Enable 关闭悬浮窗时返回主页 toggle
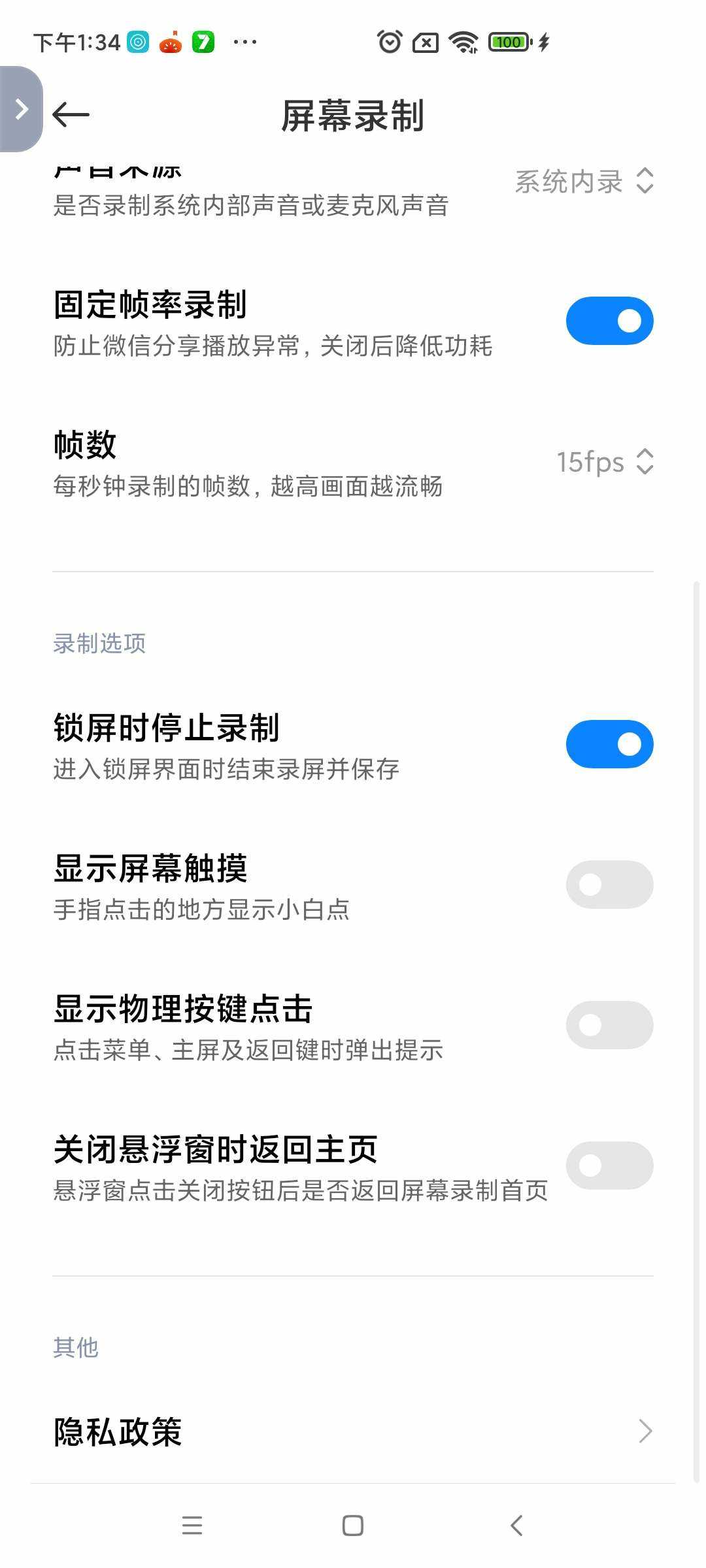Viewport: 706px width, 1568px height. tap(609, 1166)
